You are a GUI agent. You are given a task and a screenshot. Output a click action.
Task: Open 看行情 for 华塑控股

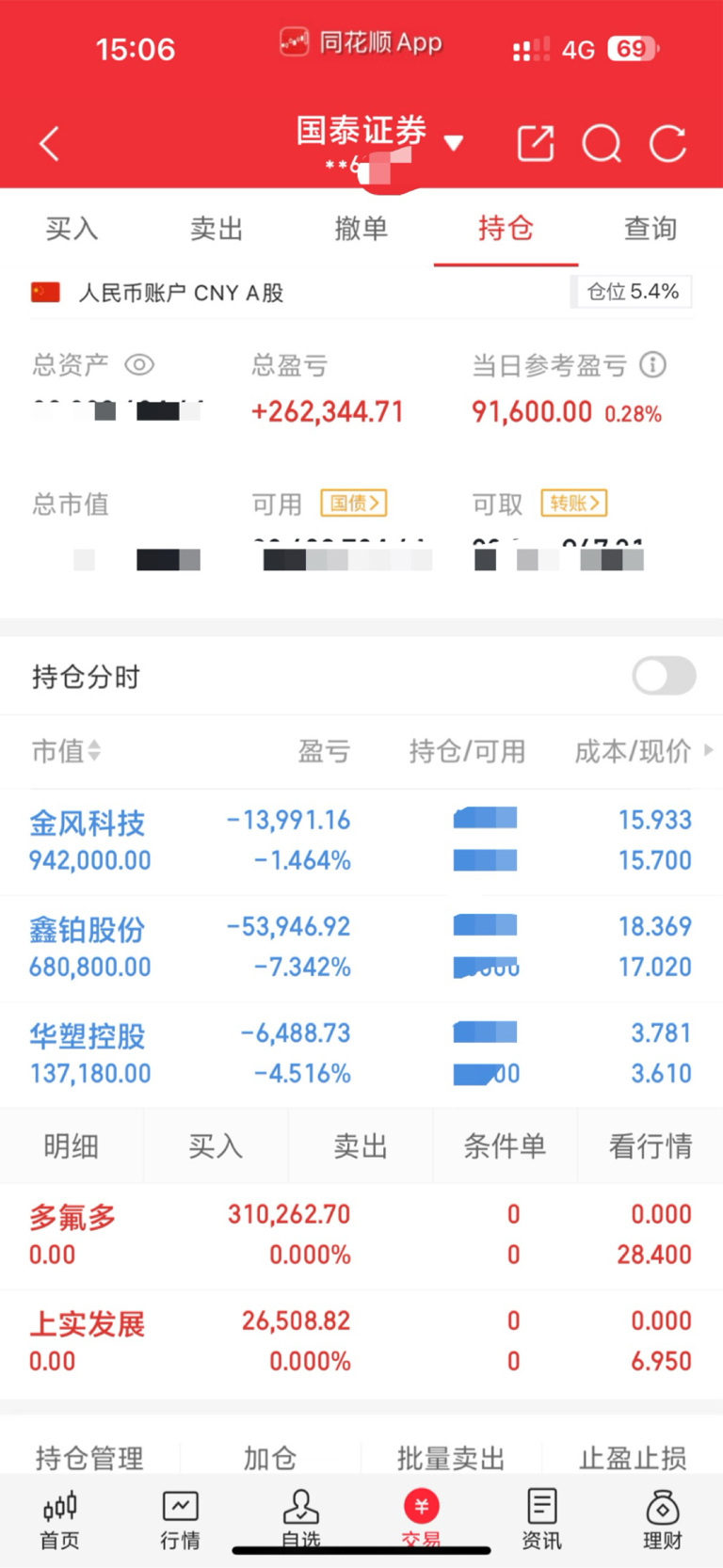tap(651, 1145)
